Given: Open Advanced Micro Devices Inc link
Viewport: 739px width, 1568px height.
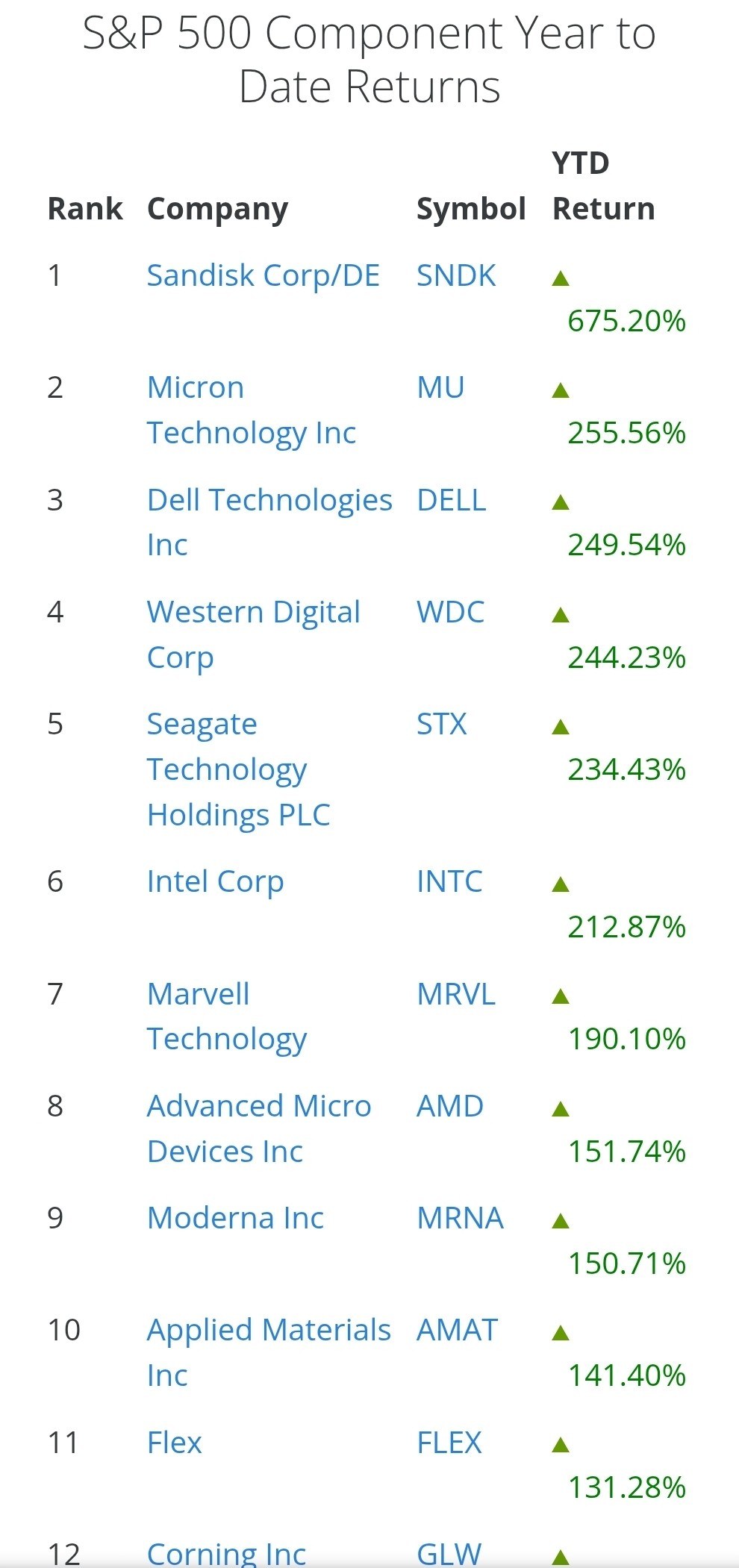Looking at the screenshot, I should coord(259,1128).
